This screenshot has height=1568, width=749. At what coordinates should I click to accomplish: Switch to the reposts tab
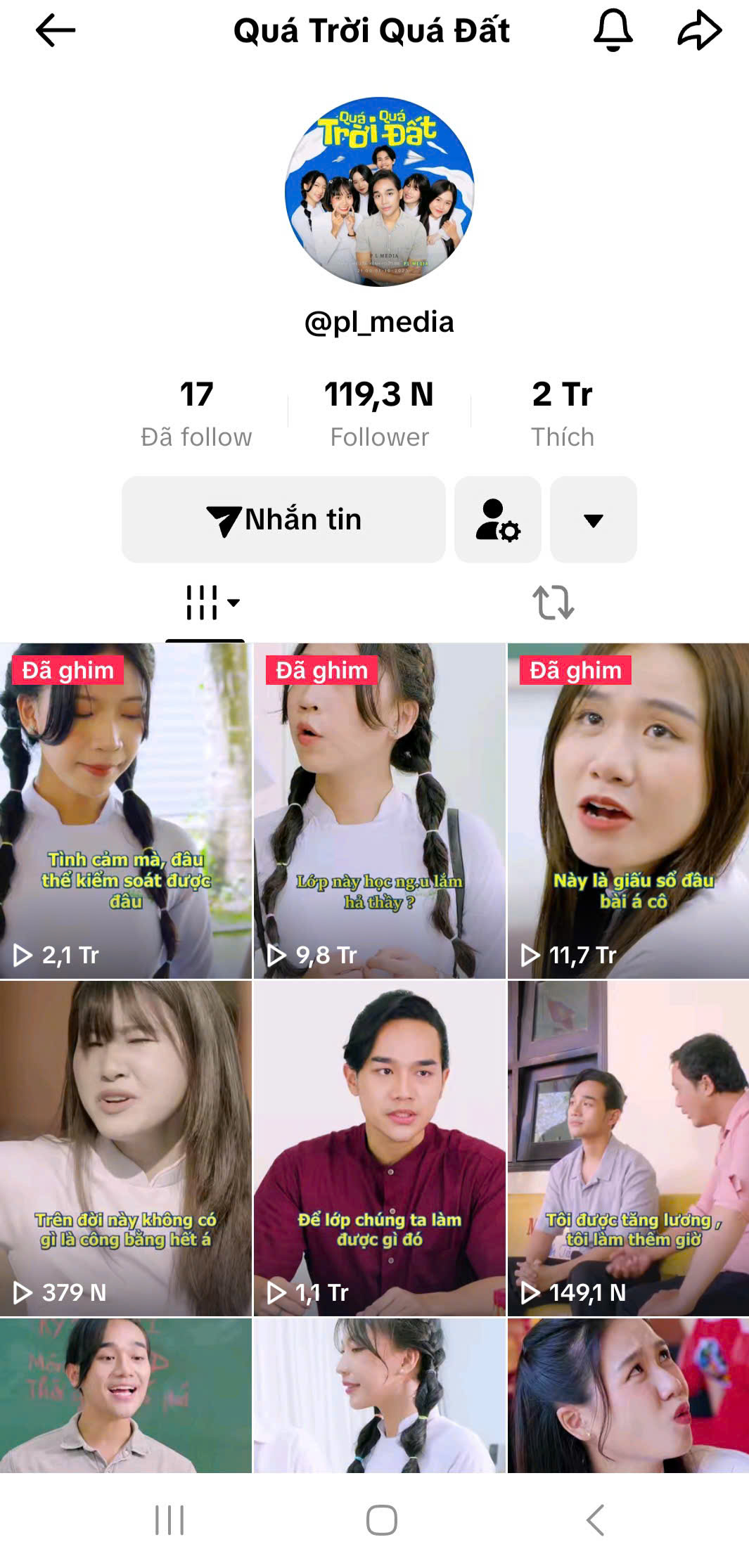click(x=553, y=603)
